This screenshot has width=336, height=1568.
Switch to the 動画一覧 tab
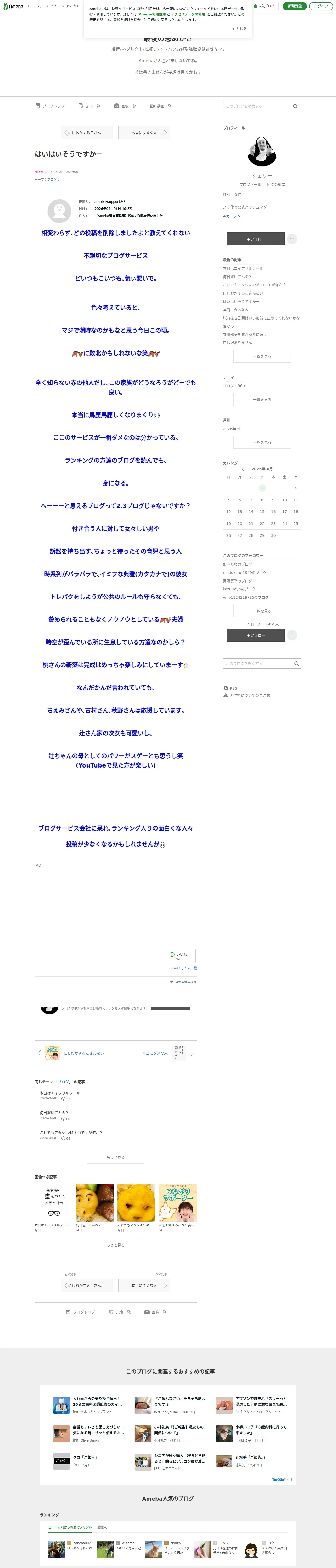click(160, 106)
